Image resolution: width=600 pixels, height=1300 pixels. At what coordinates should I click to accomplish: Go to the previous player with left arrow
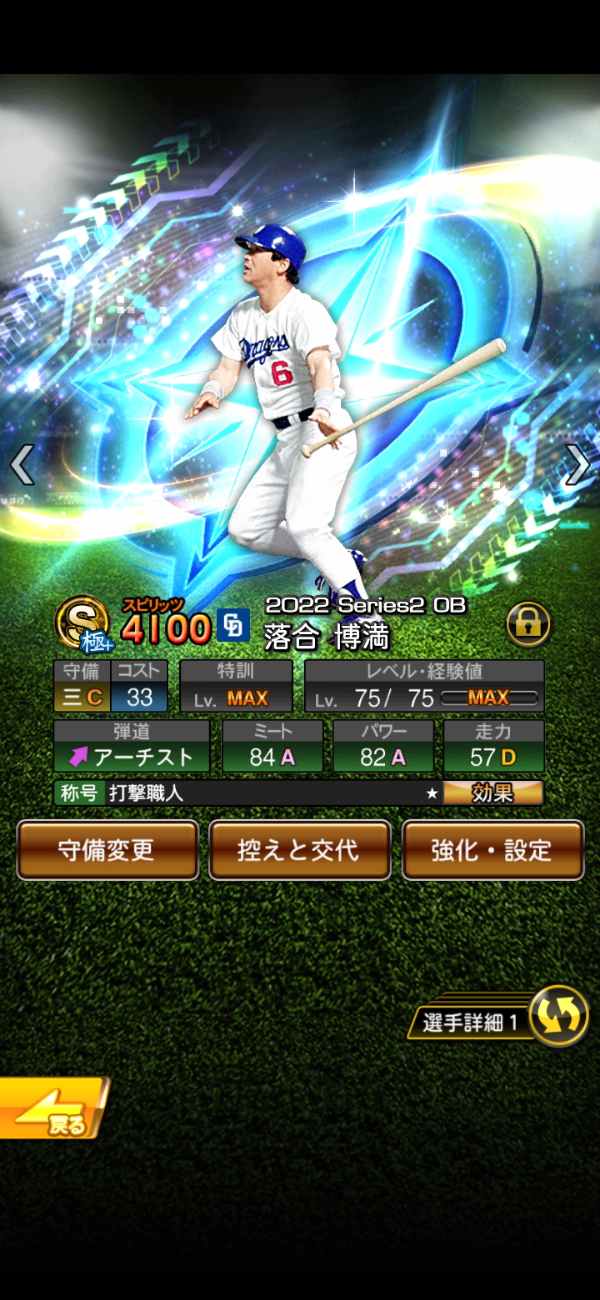(22, 464)
